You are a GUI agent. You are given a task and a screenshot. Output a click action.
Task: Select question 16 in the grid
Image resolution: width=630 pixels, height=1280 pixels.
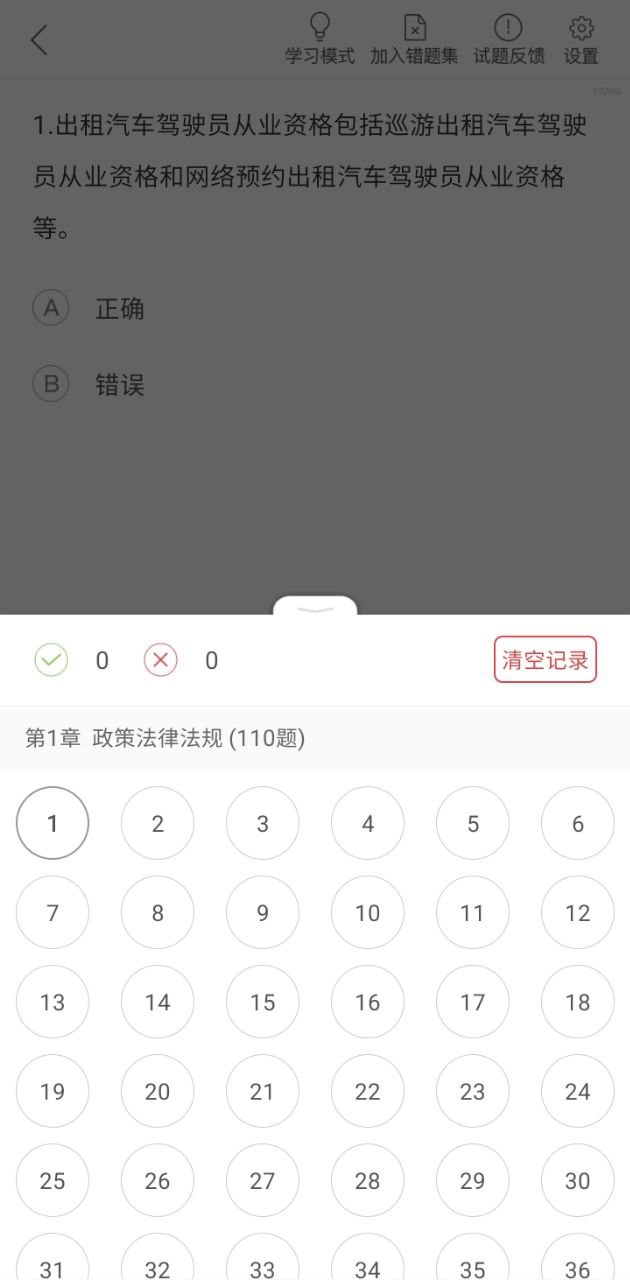point(368,1002)
